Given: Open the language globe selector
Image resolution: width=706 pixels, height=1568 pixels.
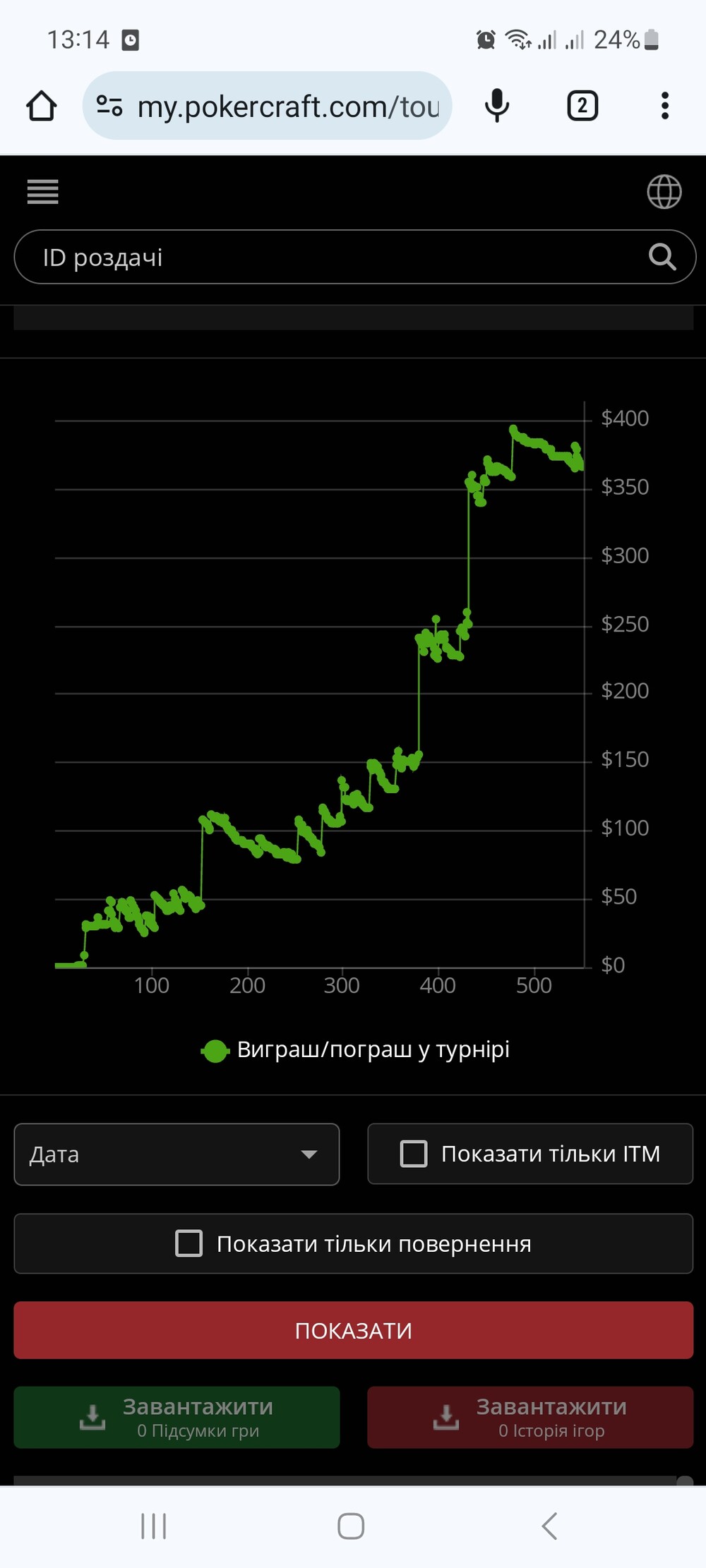Looking at the screenshot, I should (x=664, y=192).
